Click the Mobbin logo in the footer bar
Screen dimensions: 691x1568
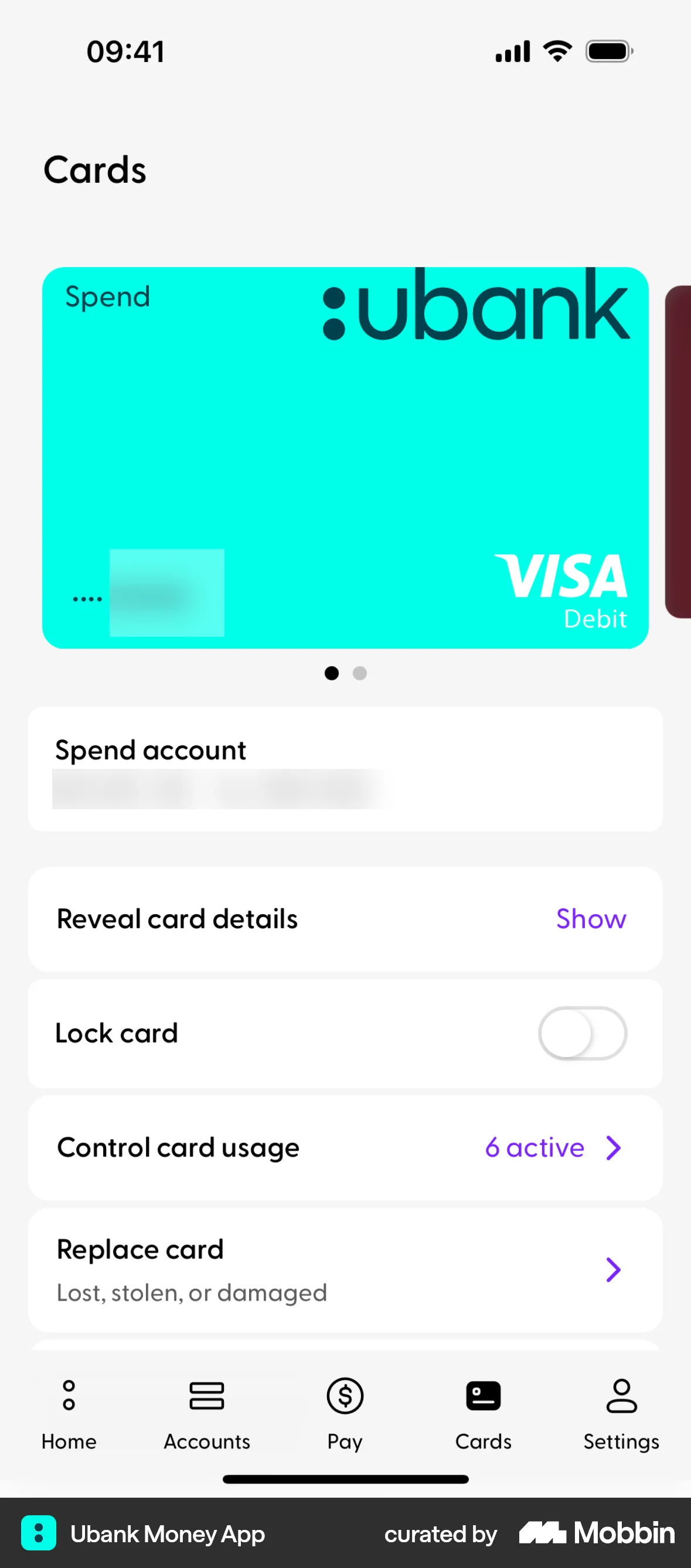595,1533
